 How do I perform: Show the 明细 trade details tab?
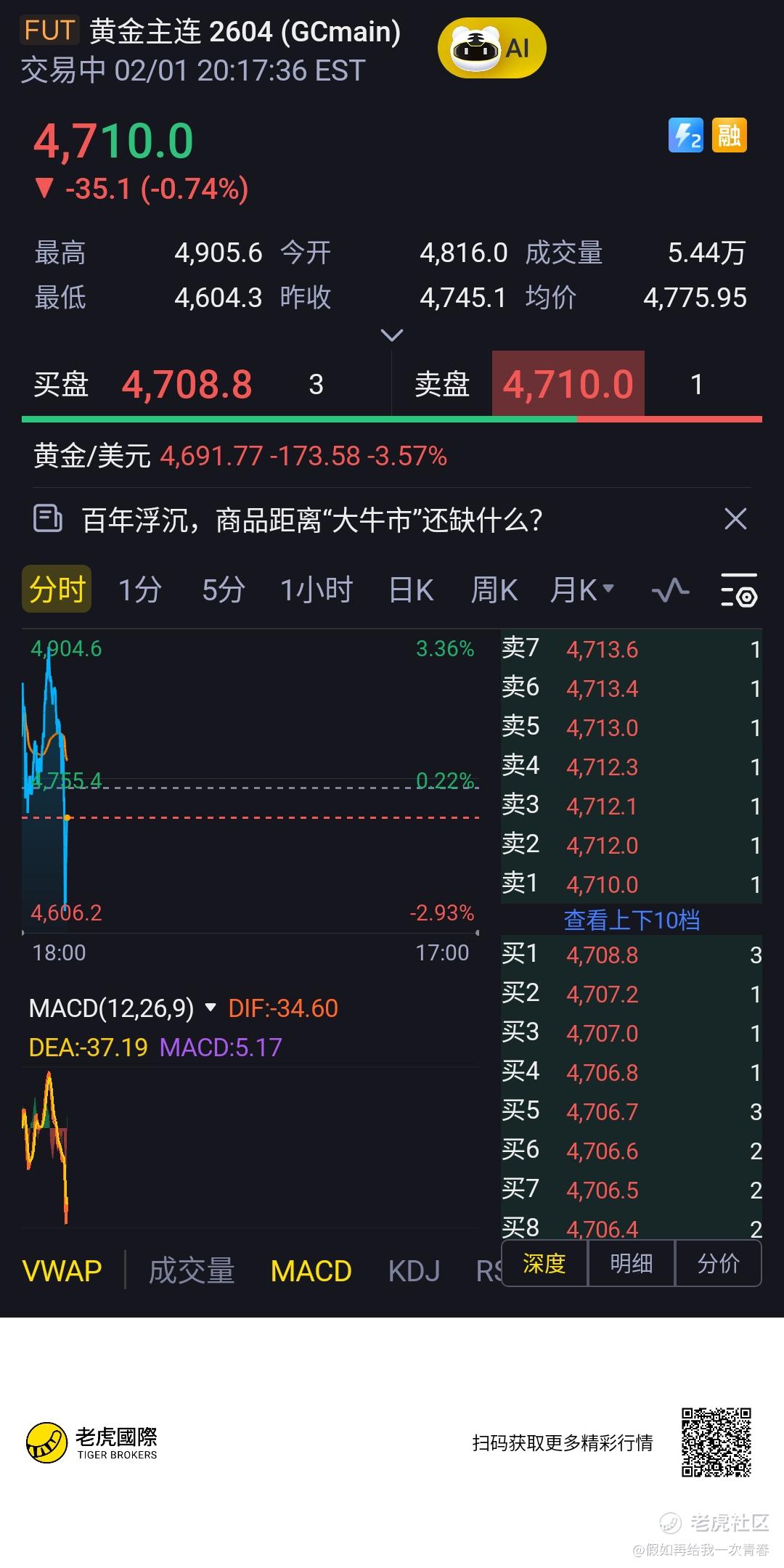click(631, 1264)
